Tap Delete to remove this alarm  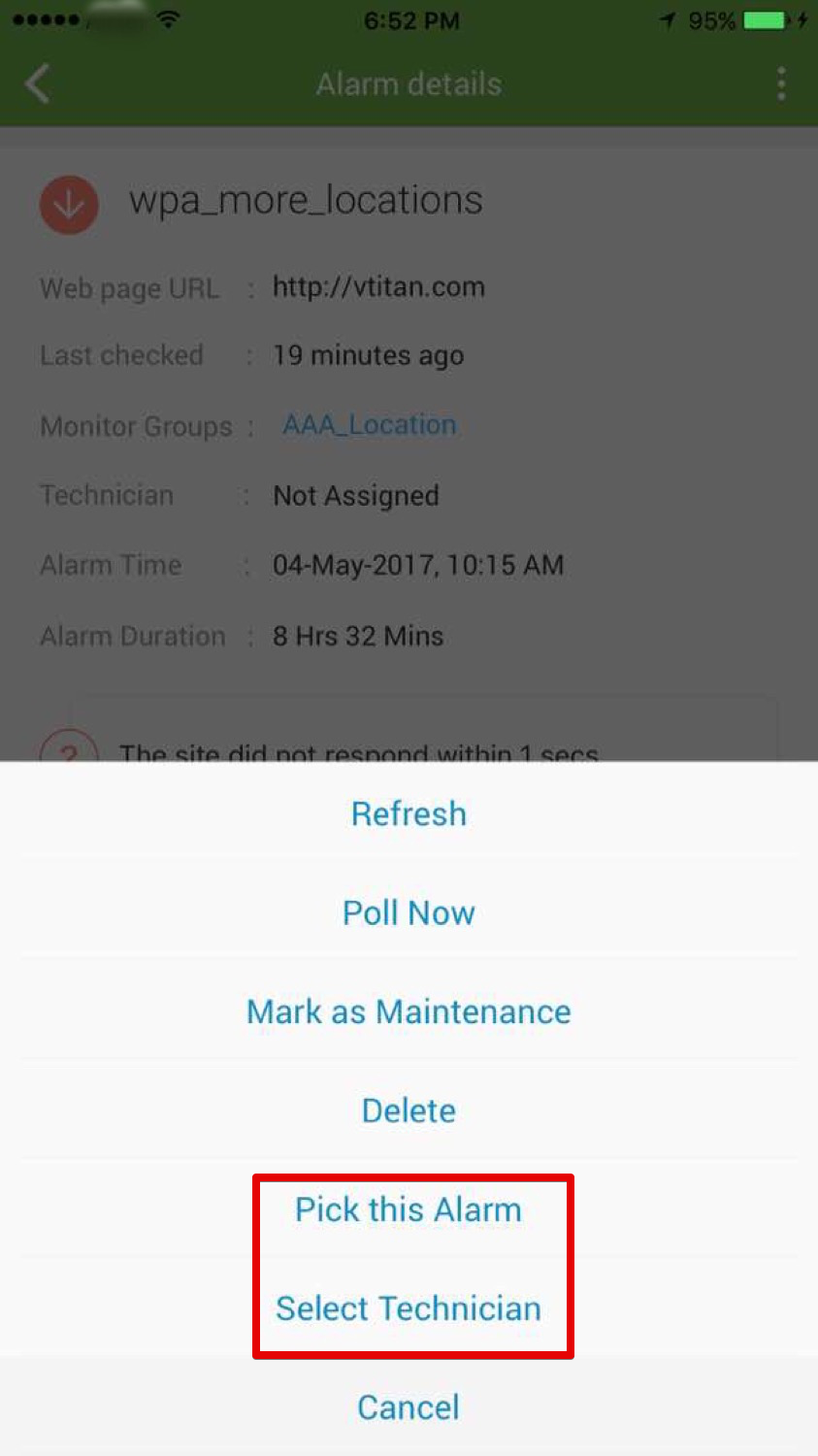[x=409, y=1110]
